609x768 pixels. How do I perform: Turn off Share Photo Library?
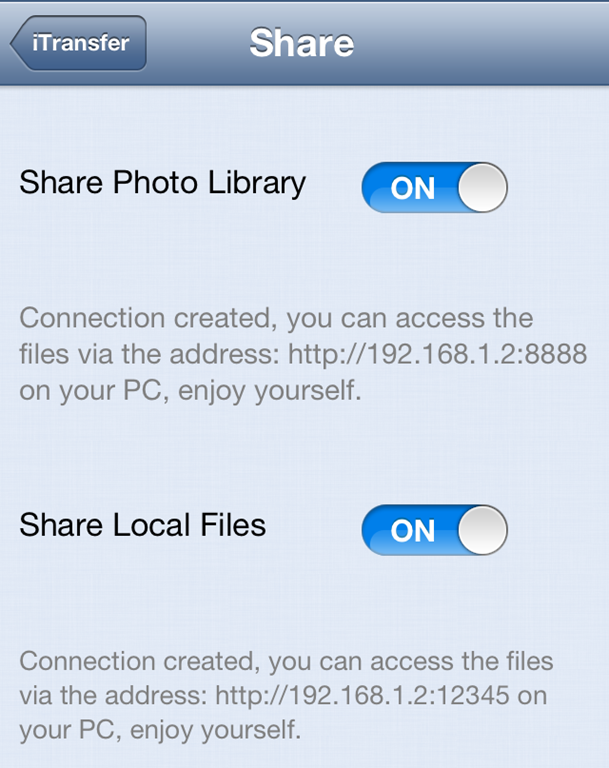pyautogui.click(x=434, y=187)
